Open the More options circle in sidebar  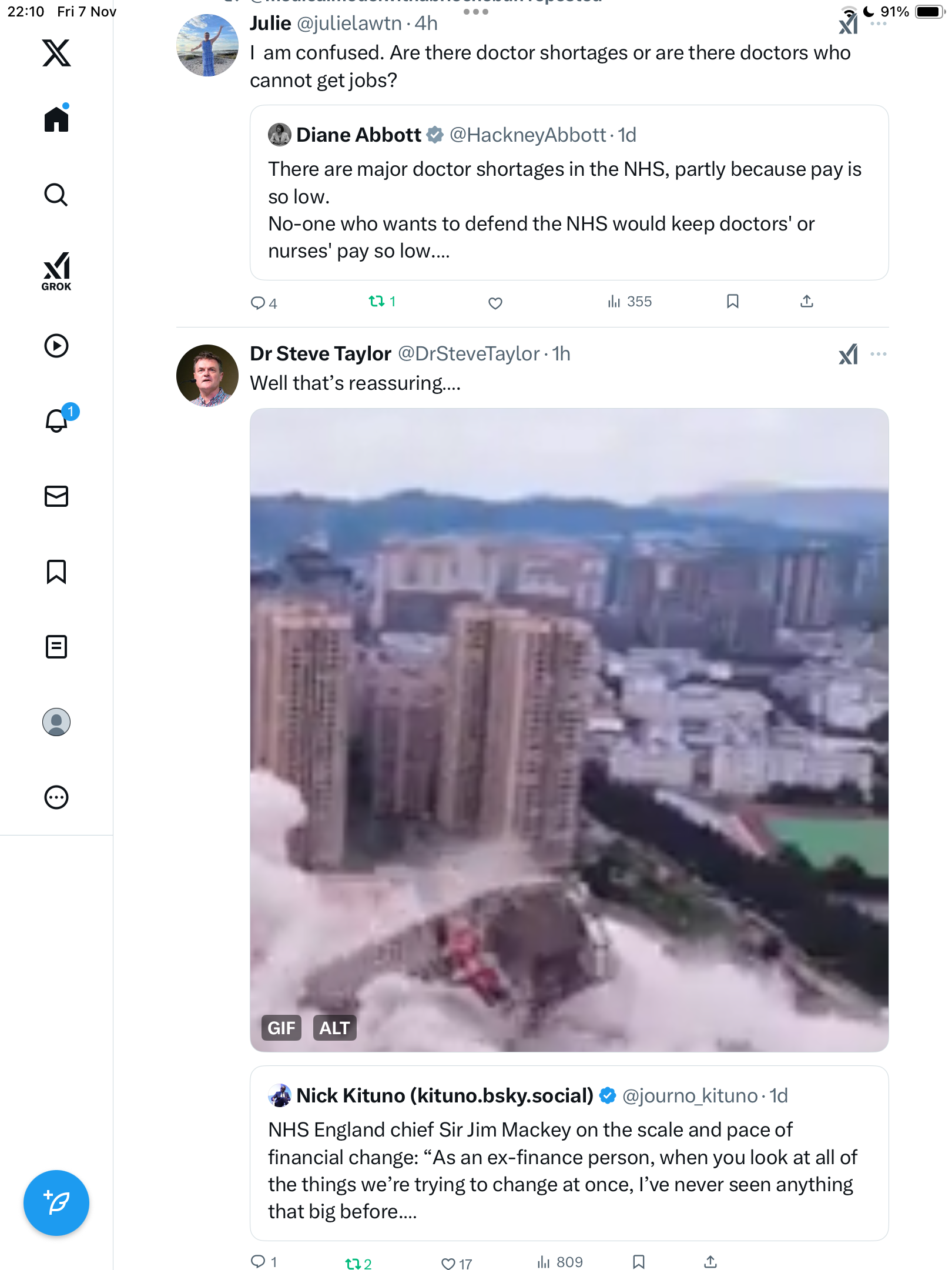tap(56, 797)
